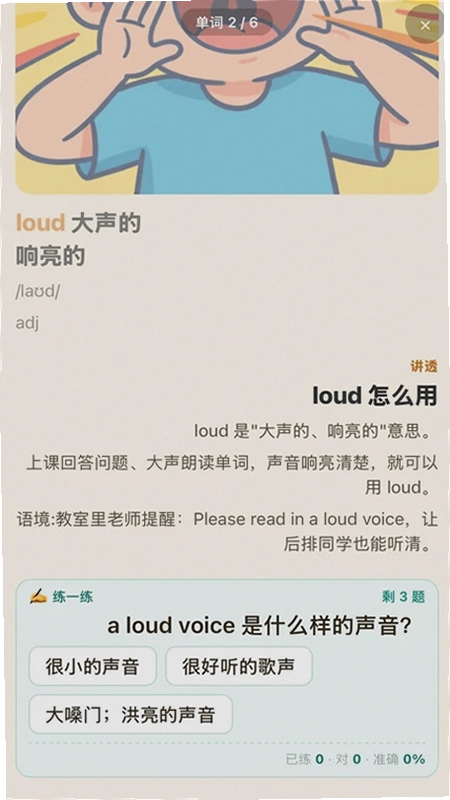Close the word card with the X

424,25
